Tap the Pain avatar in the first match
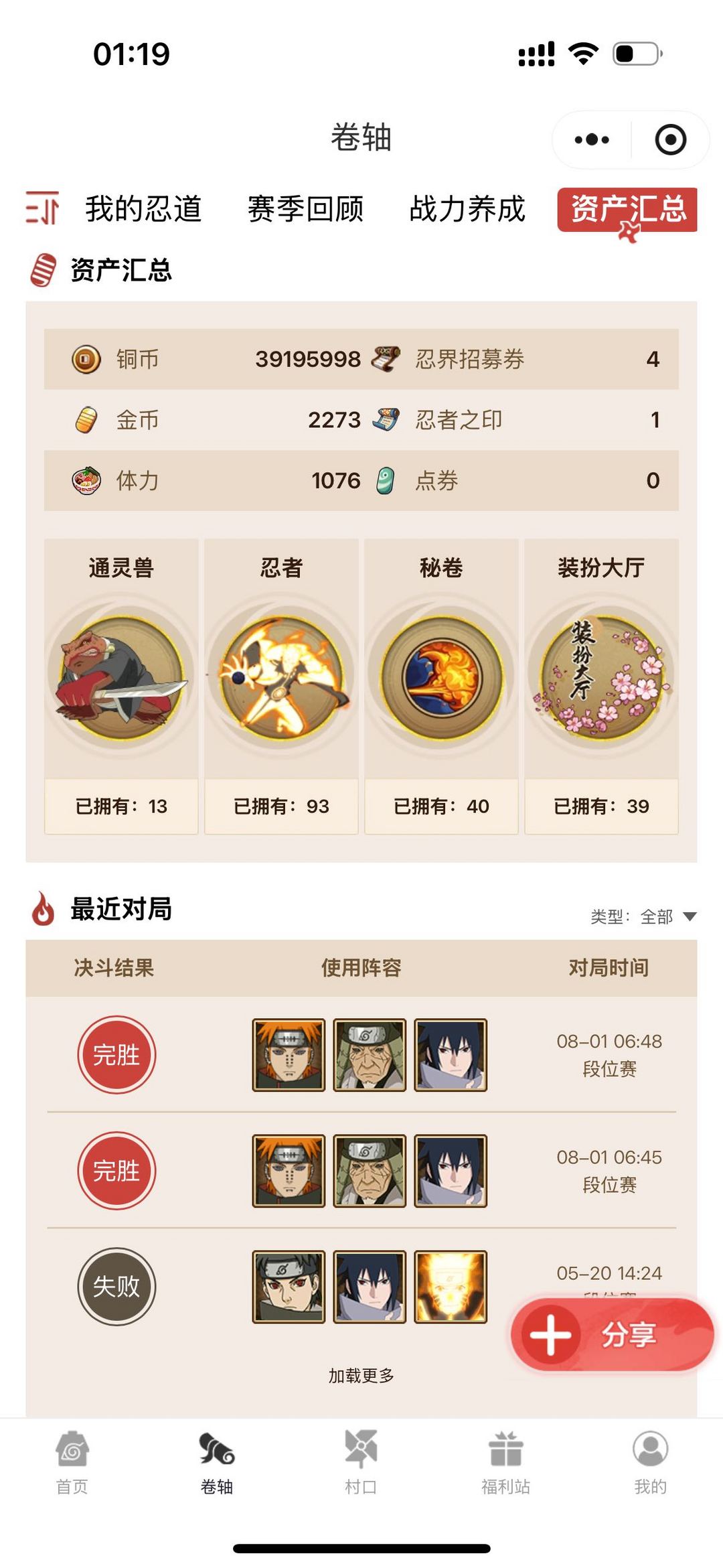This screenshot has height=1568, width=723. (x=289, y=1055)
